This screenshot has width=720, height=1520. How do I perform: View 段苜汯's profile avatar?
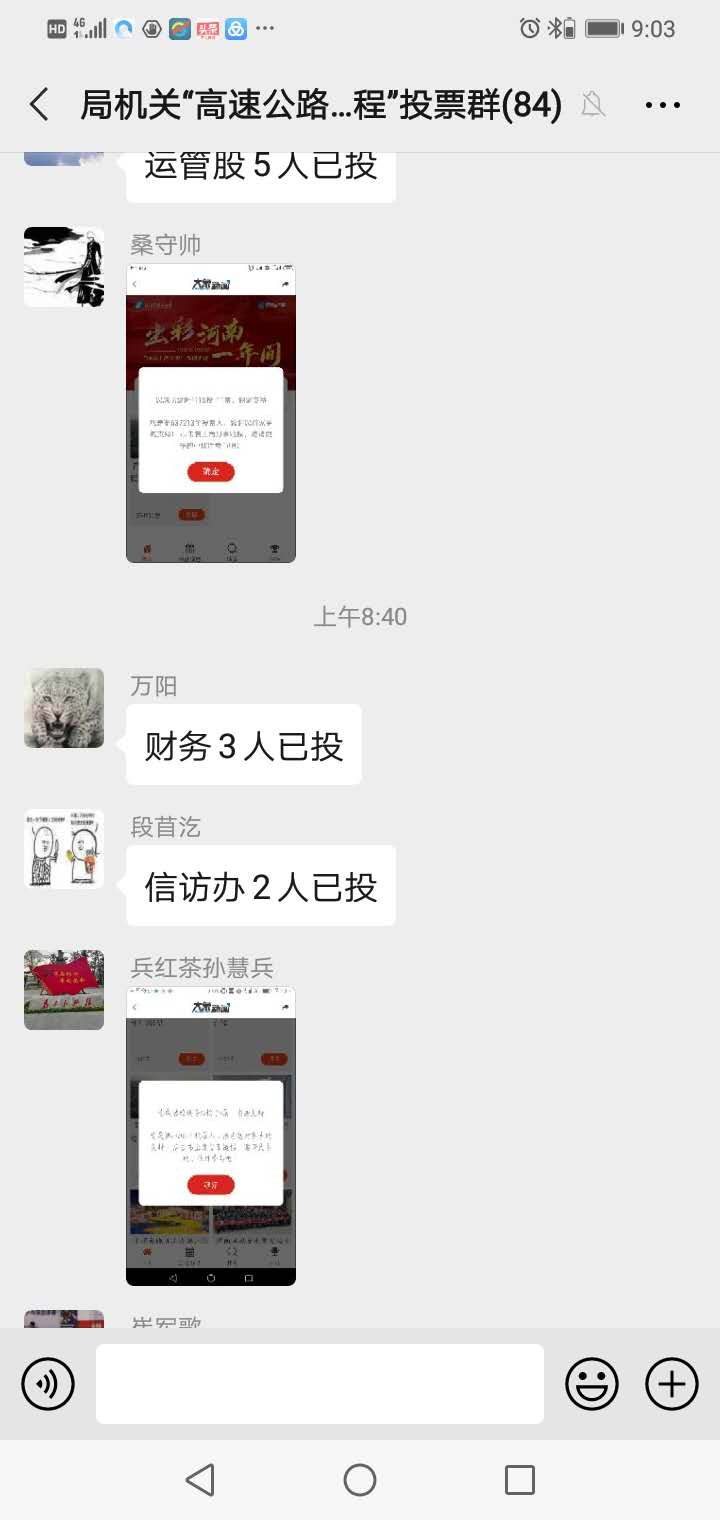(64, 849)
